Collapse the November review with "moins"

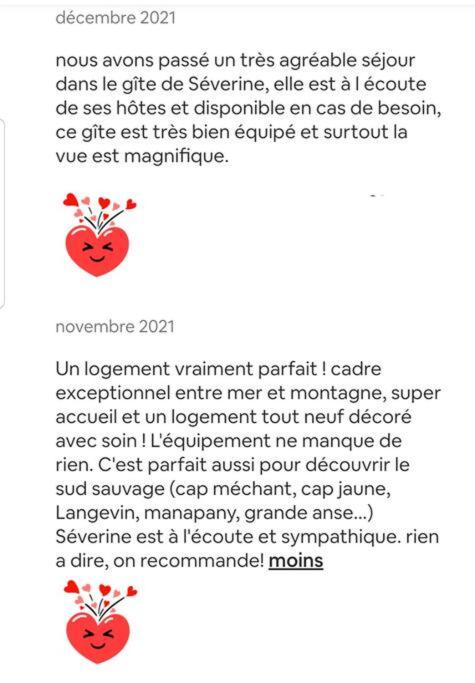[296, 561]
